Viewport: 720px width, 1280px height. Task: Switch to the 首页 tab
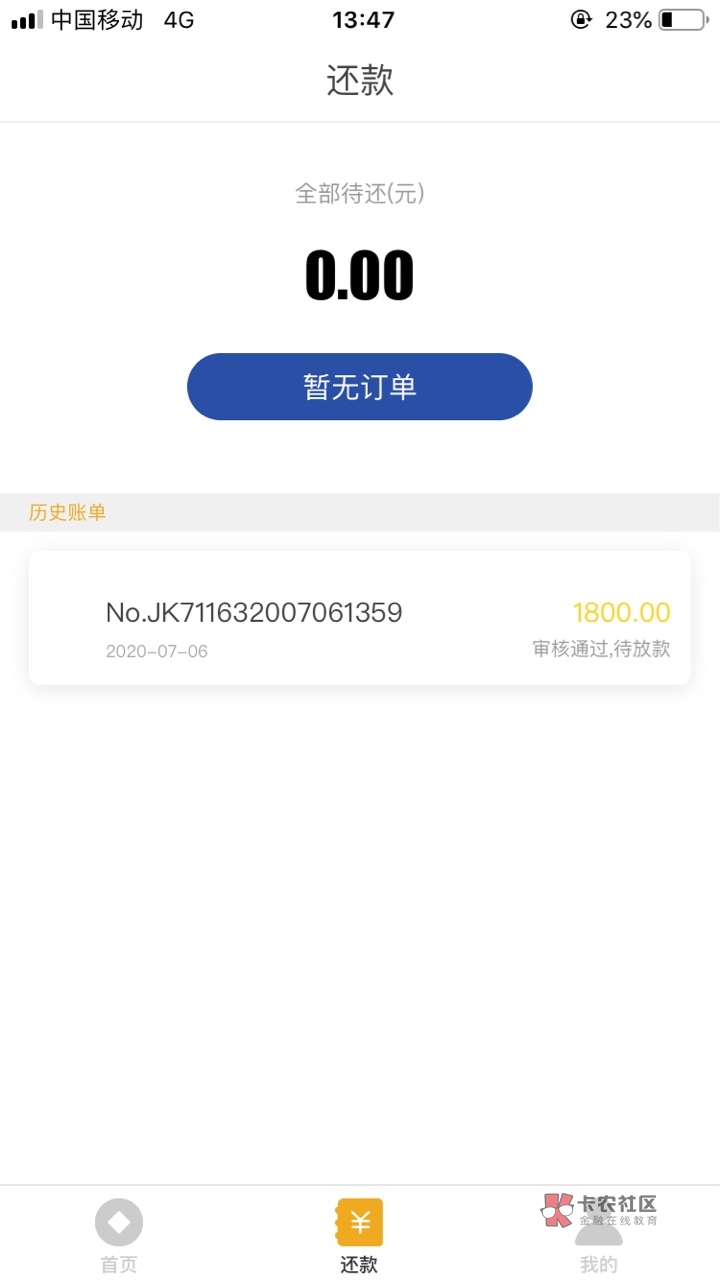pyautogui.click(x=119, y=1236)
